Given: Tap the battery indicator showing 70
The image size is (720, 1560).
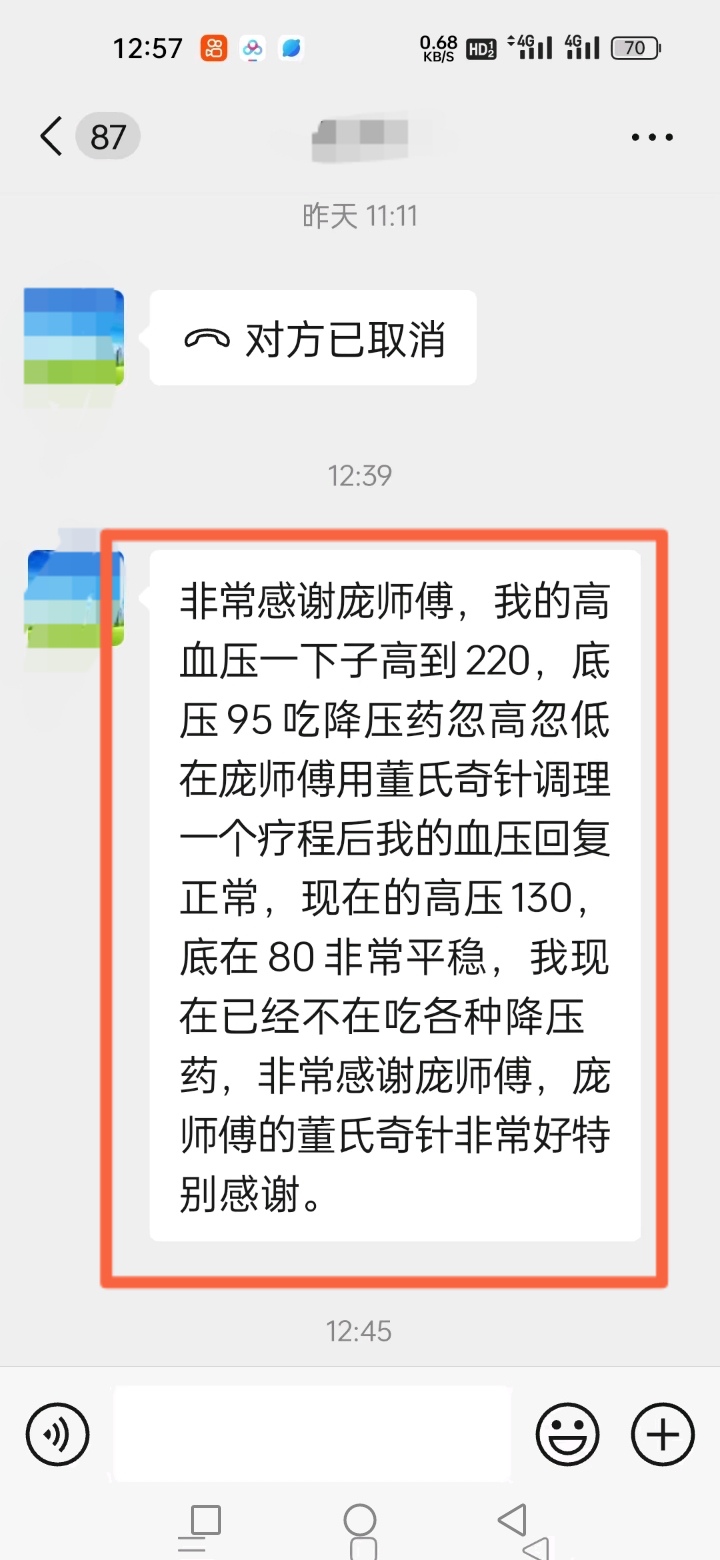Looking at the screenshot, I should point(633,47).
